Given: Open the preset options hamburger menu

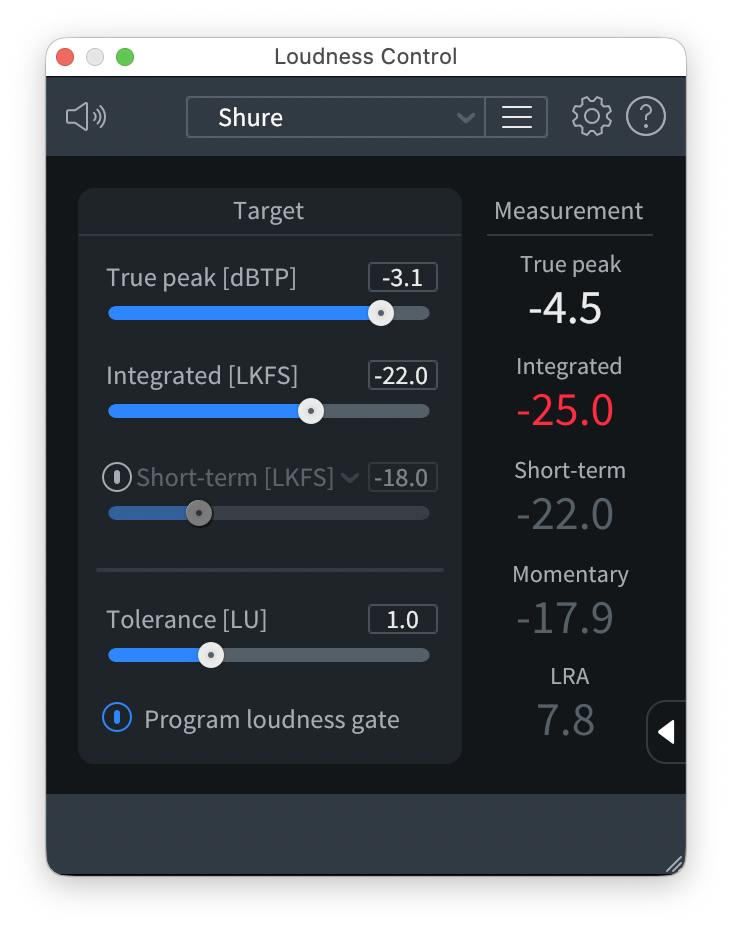Looking at the screenshot, I should tap(517, 117).
